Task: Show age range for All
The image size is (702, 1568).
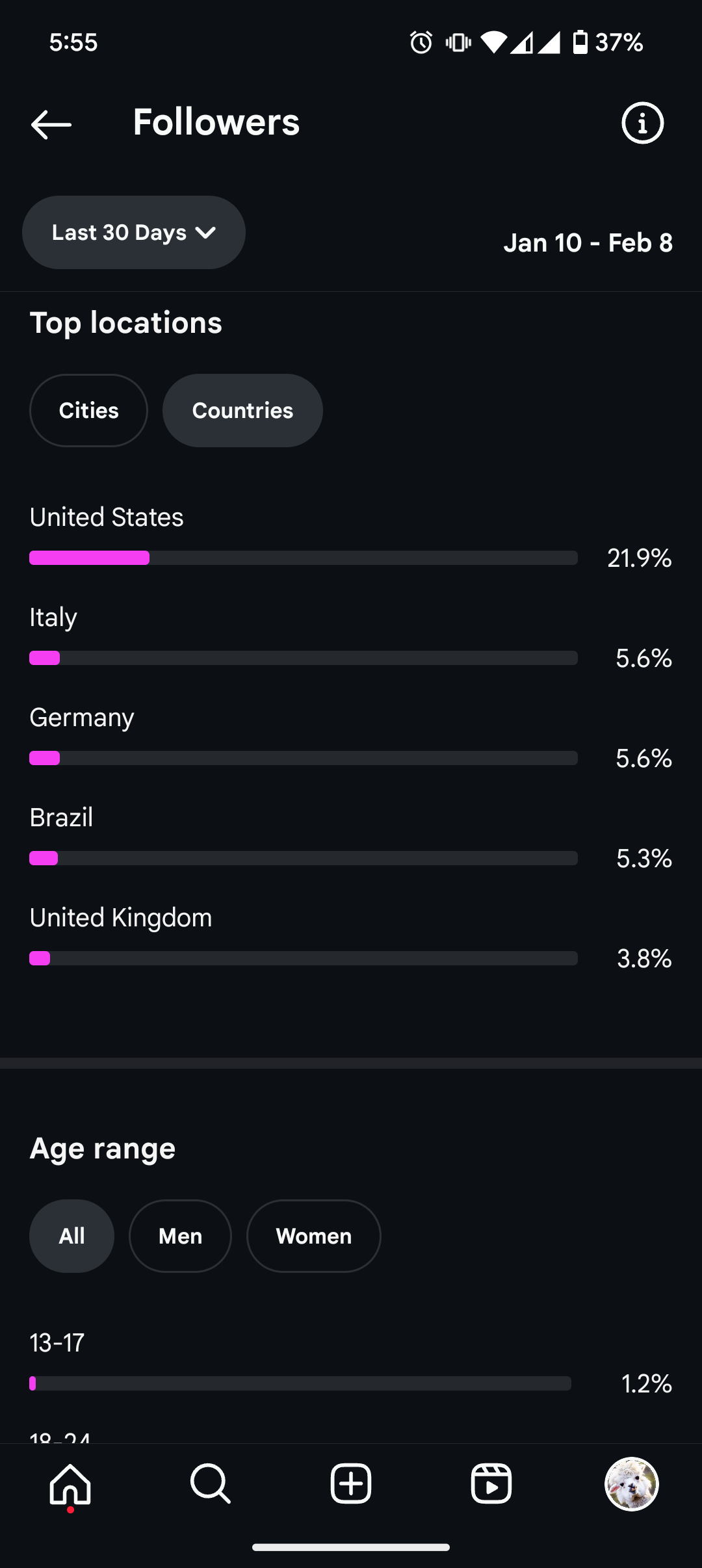Action: pos(71,1236)
